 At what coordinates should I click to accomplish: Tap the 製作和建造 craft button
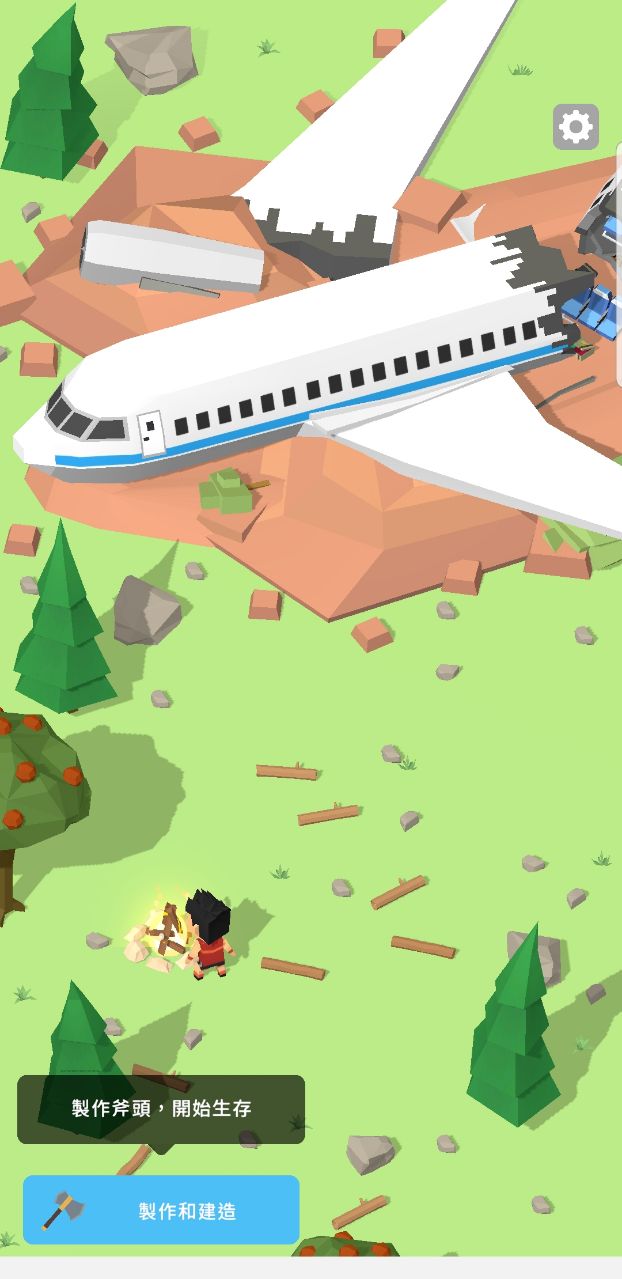tap(161, 1210)
